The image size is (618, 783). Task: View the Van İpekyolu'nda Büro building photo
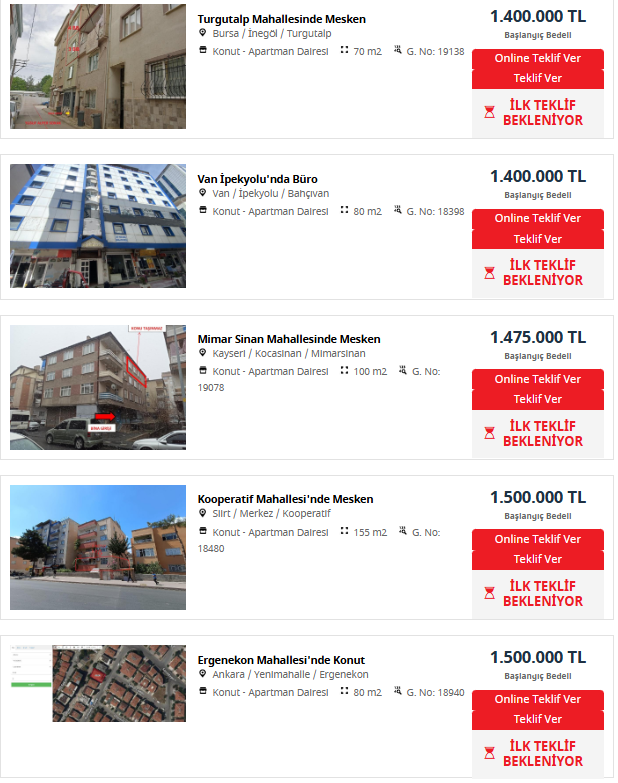pos(98,226)
